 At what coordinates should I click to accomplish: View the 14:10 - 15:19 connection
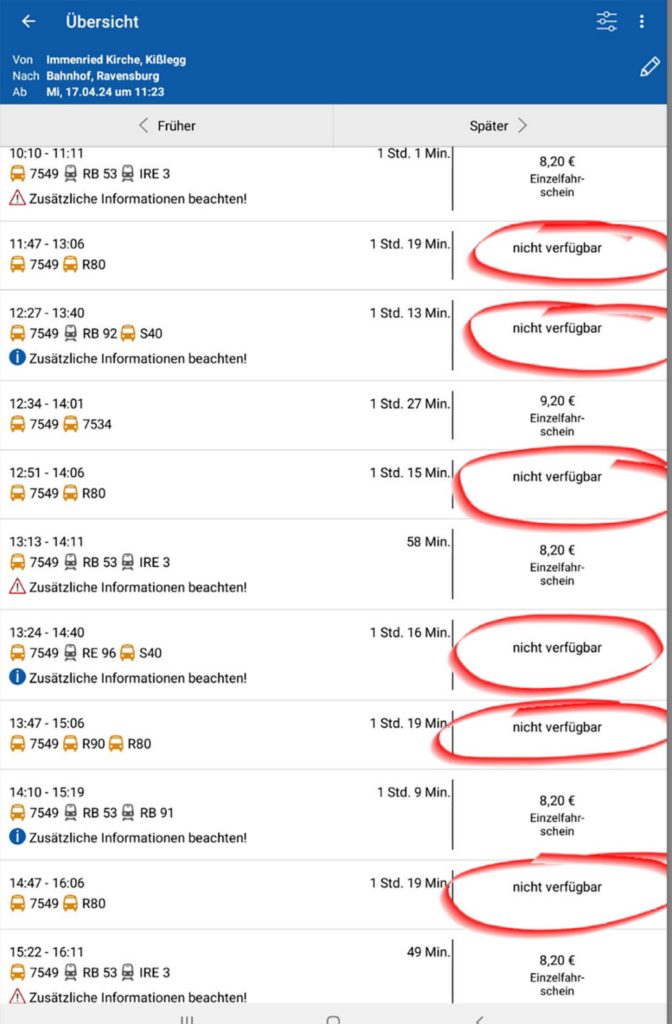pyautogui.click(x=230, y=814)
